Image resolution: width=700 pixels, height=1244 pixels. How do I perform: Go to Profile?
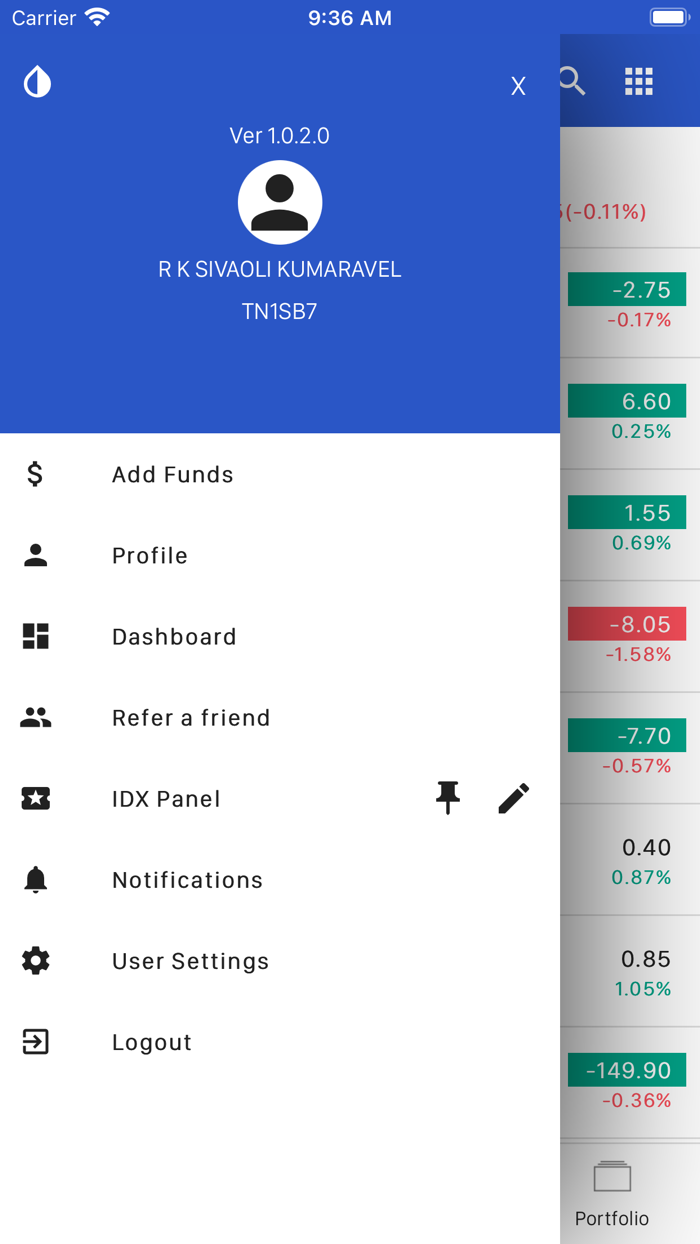tap(149, 556)
